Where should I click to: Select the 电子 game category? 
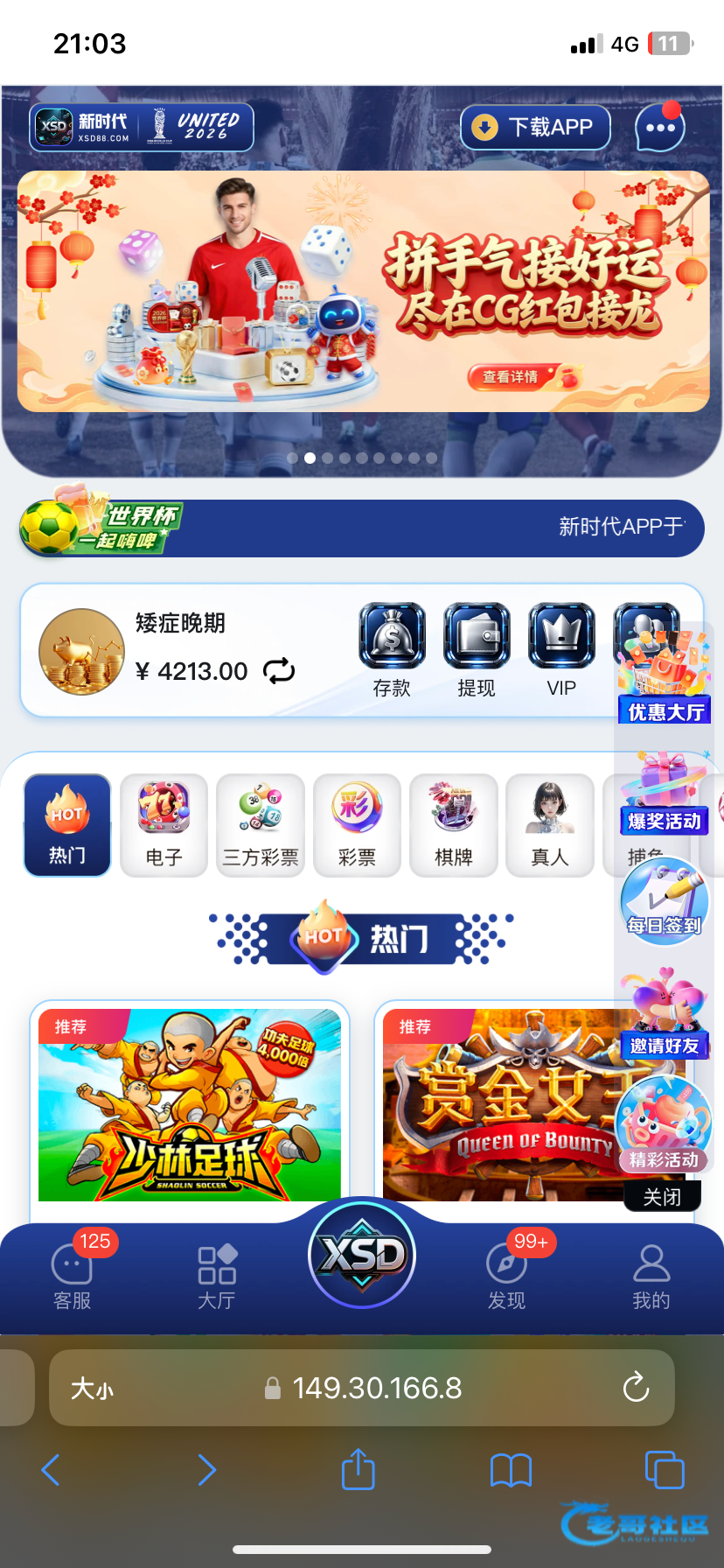coord(164,824)
